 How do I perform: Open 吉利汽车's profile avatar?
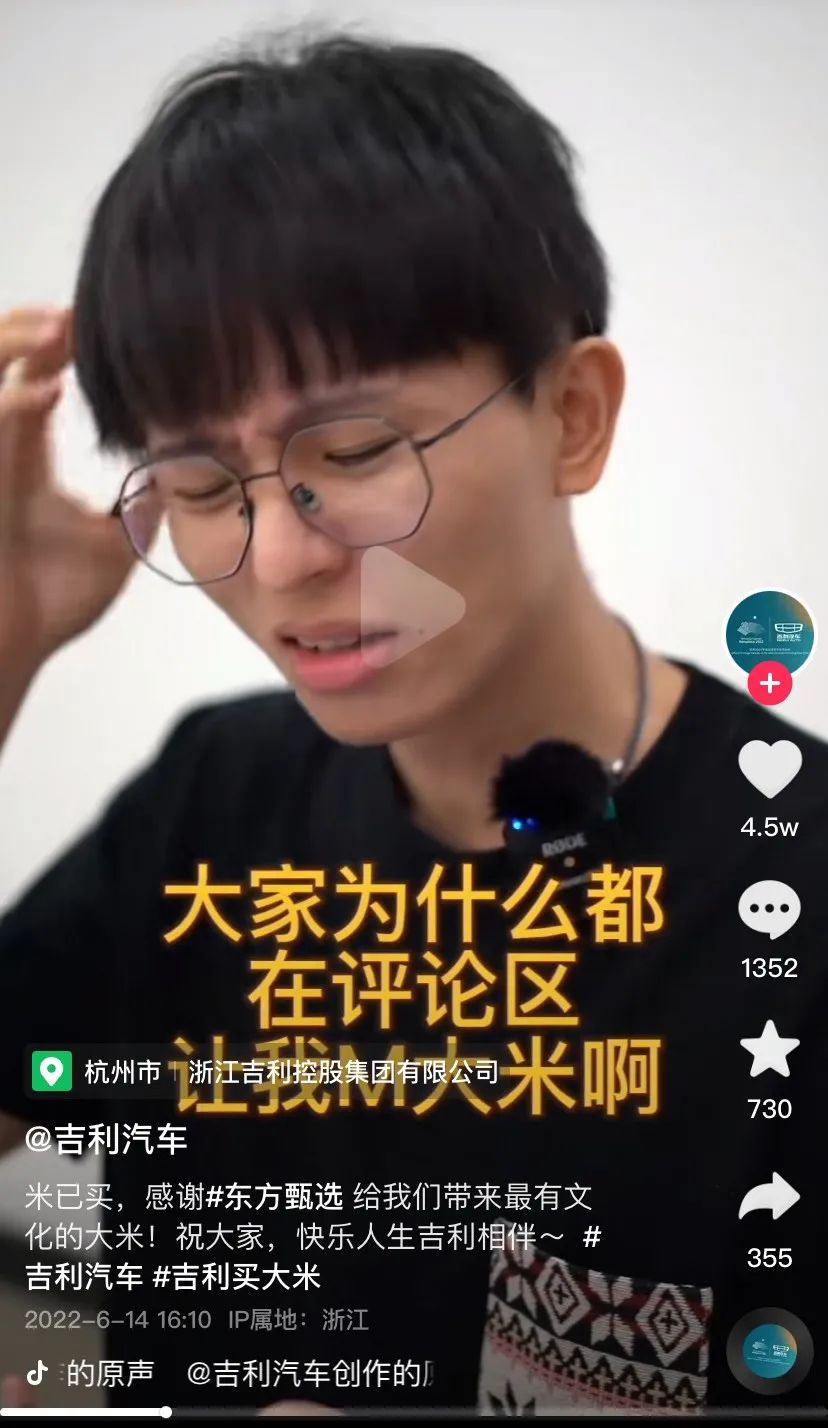pyautogui.click(x=768, y=632)
